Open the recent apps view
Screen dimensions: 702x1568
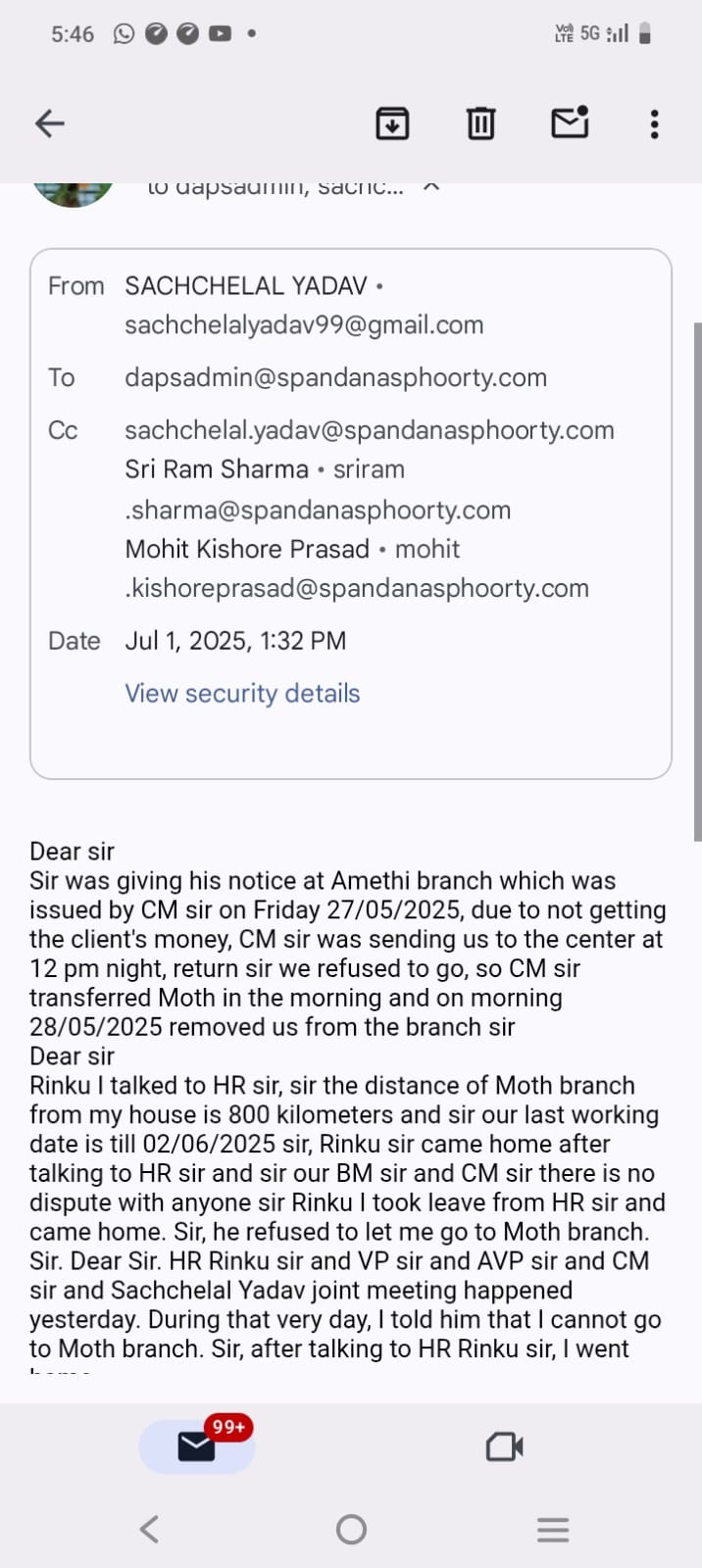point(553,1529)
